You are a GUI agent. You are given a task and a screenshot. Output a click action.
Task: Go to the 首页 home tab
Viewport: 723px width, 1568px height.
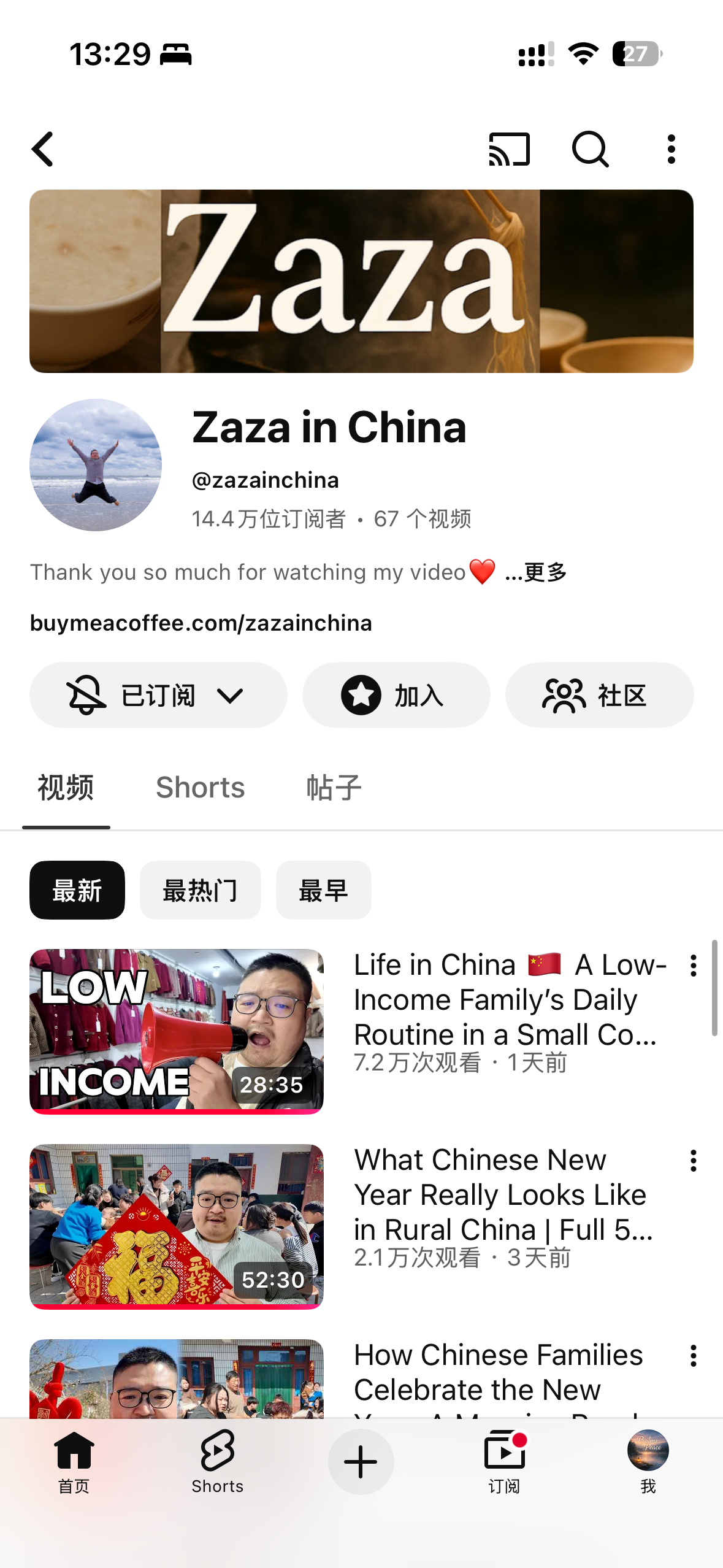[74, 1461]
